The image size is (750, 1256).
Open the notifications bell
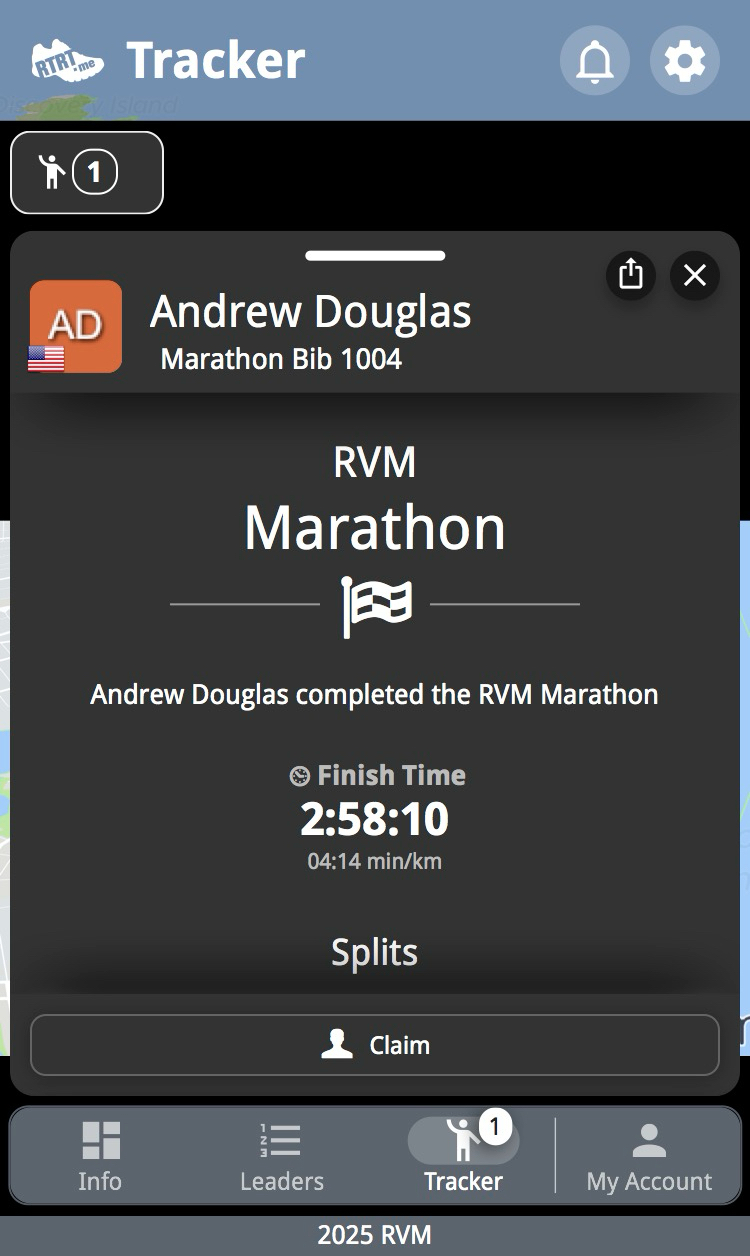coord(594,61)
